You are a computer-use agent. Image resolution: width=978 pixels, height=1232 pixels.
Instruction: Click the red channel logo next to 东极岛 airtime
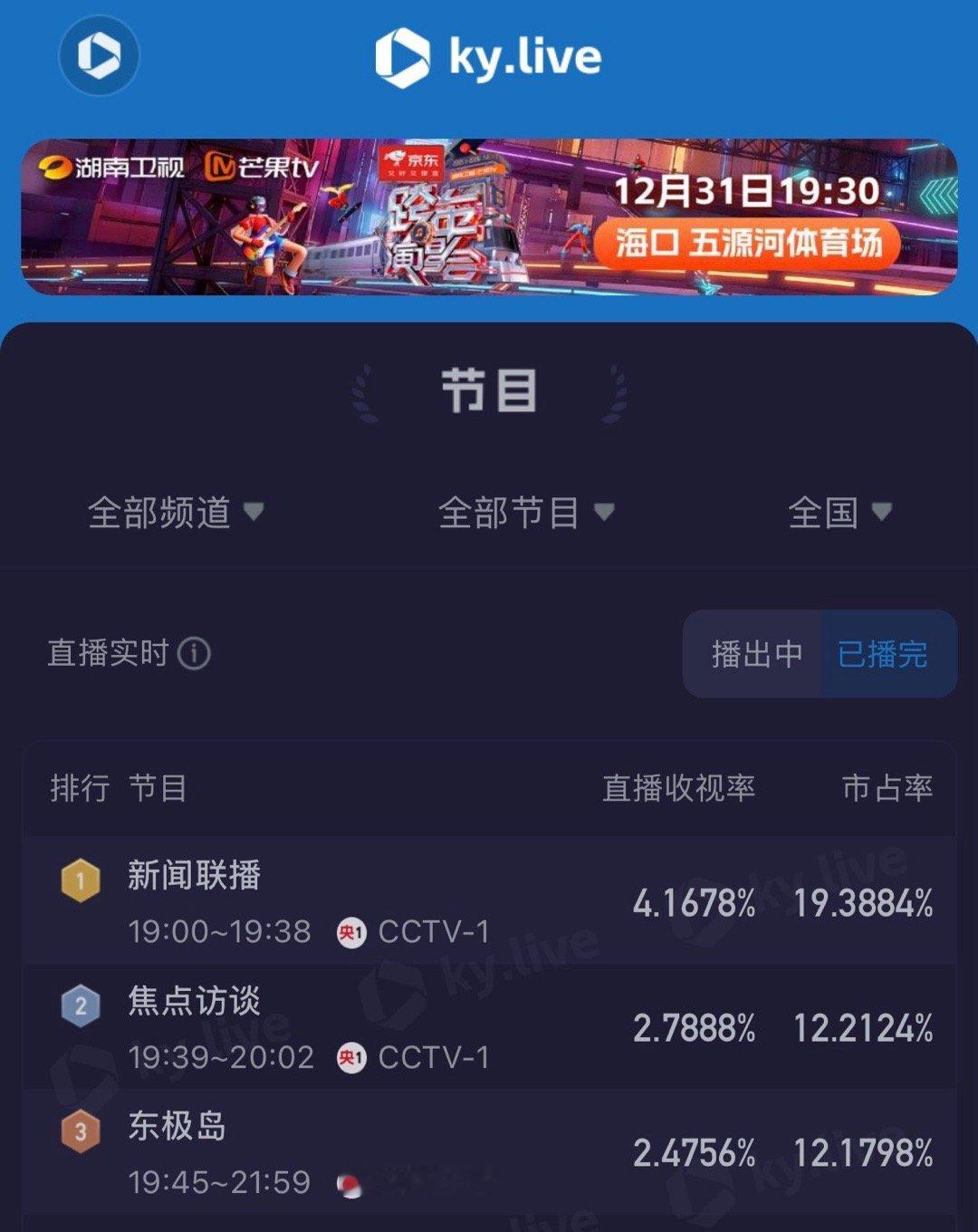(x=349, y=1183)
